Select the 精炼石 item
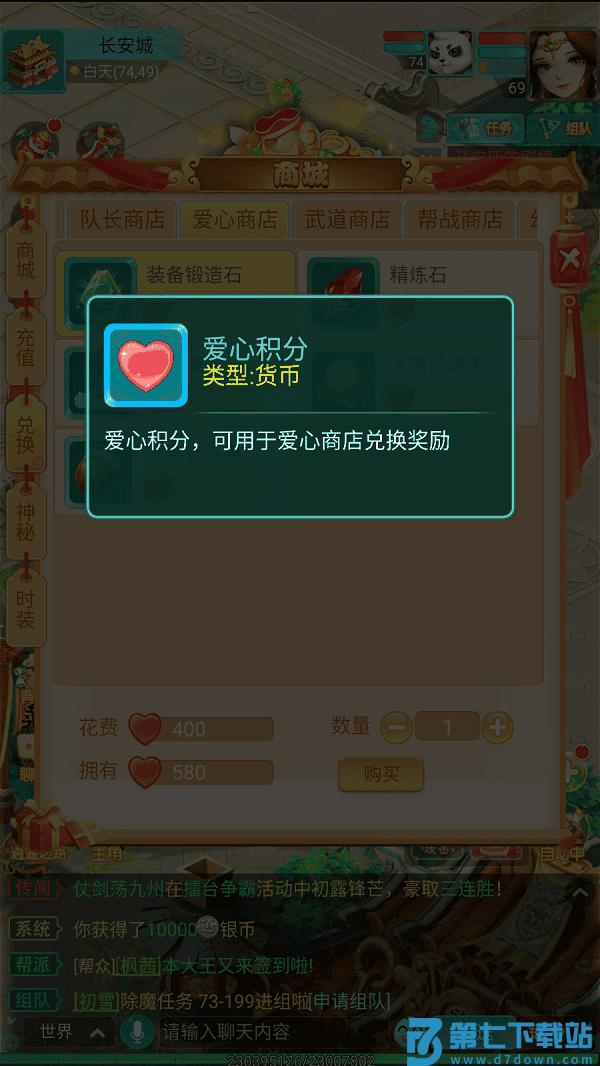The width and height of the screenshot is (600, 1066). (420, 275)
